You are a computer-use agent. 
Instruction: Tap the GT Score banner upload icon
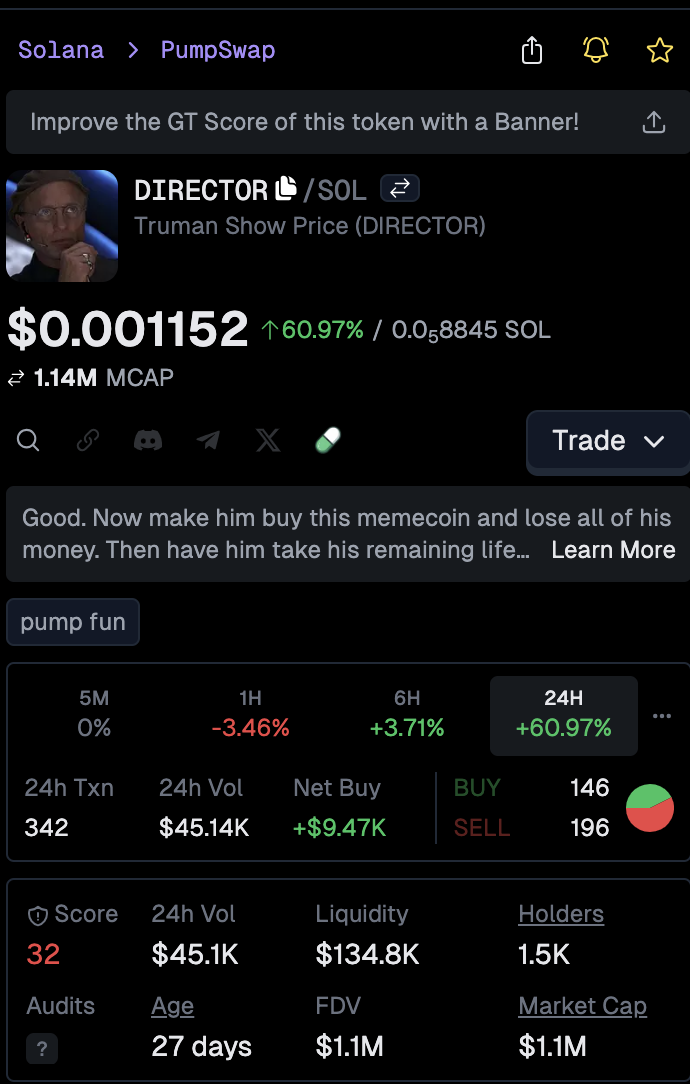[x=653, y=122]
